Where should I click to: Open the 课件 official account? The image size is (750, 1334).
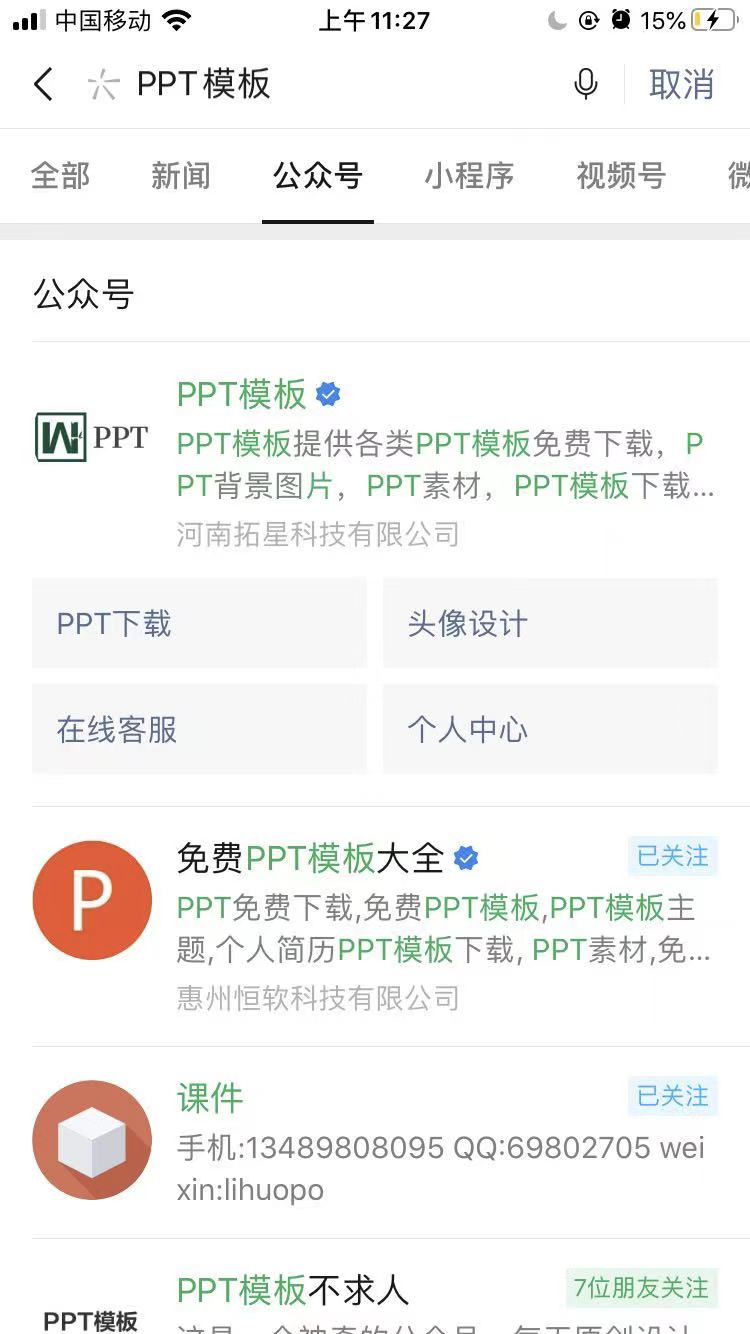(391, 1142)
